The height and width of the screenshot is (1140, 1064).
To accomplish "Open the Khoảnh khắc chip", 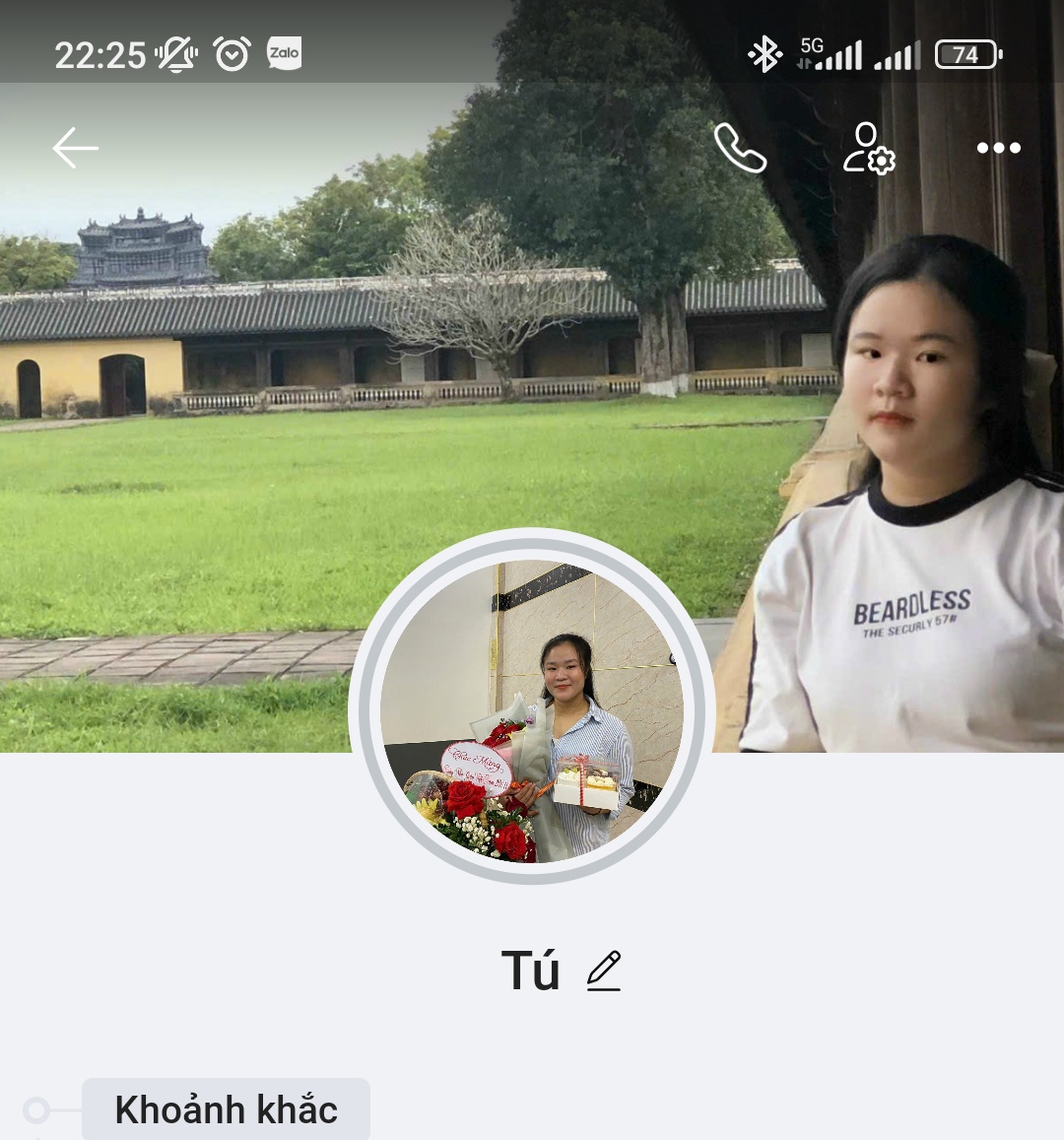I will coord(226,1109).
